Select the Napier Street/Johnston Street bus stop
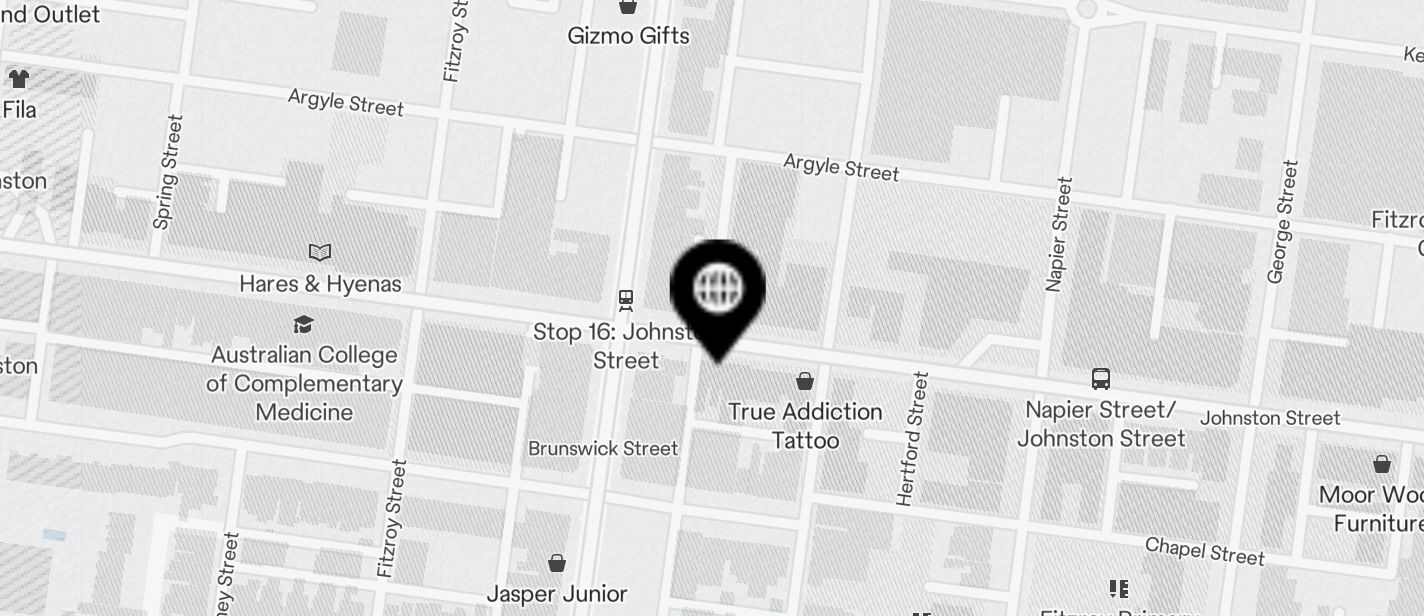 pos(1101,379)
